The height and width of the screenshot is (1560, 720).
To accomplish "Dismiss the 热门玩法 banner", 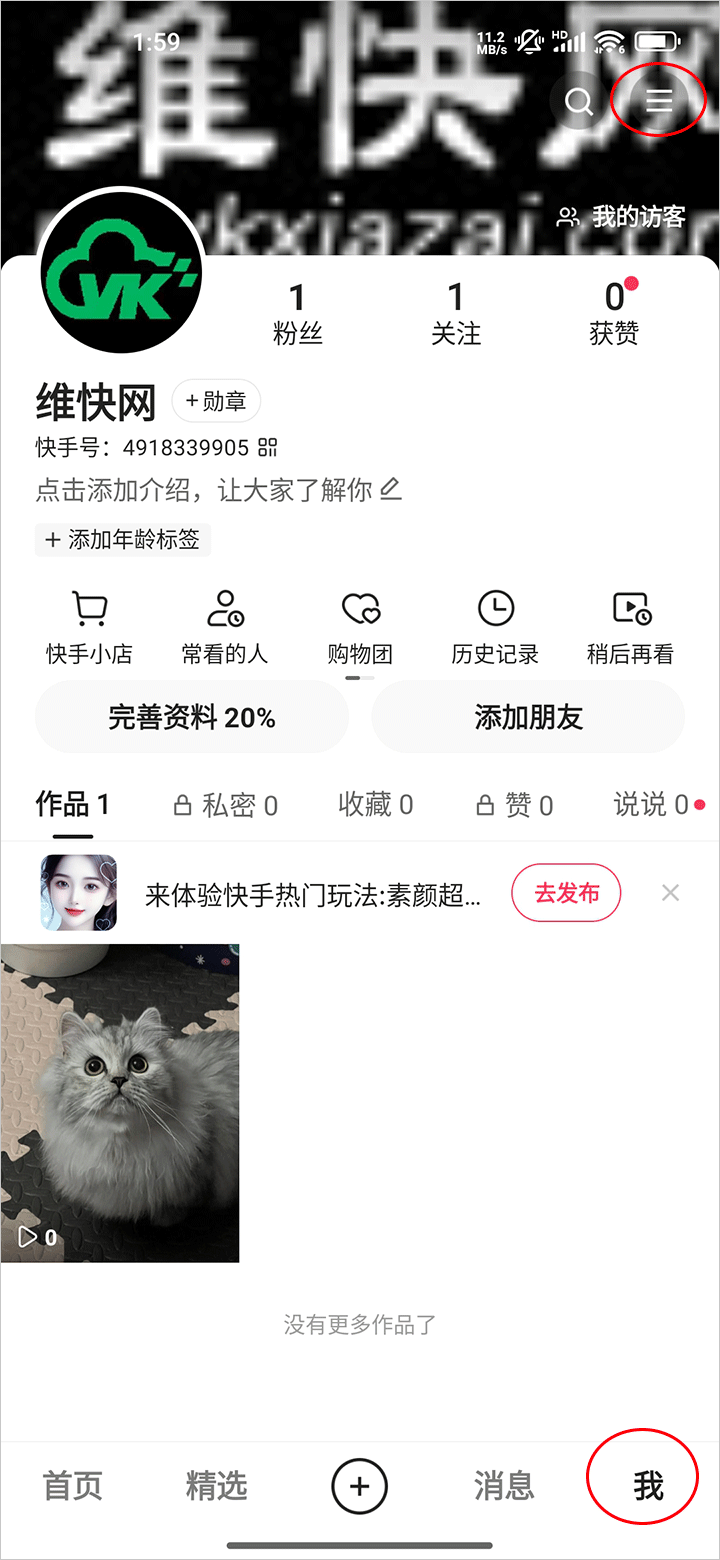I will pos(670,892).
